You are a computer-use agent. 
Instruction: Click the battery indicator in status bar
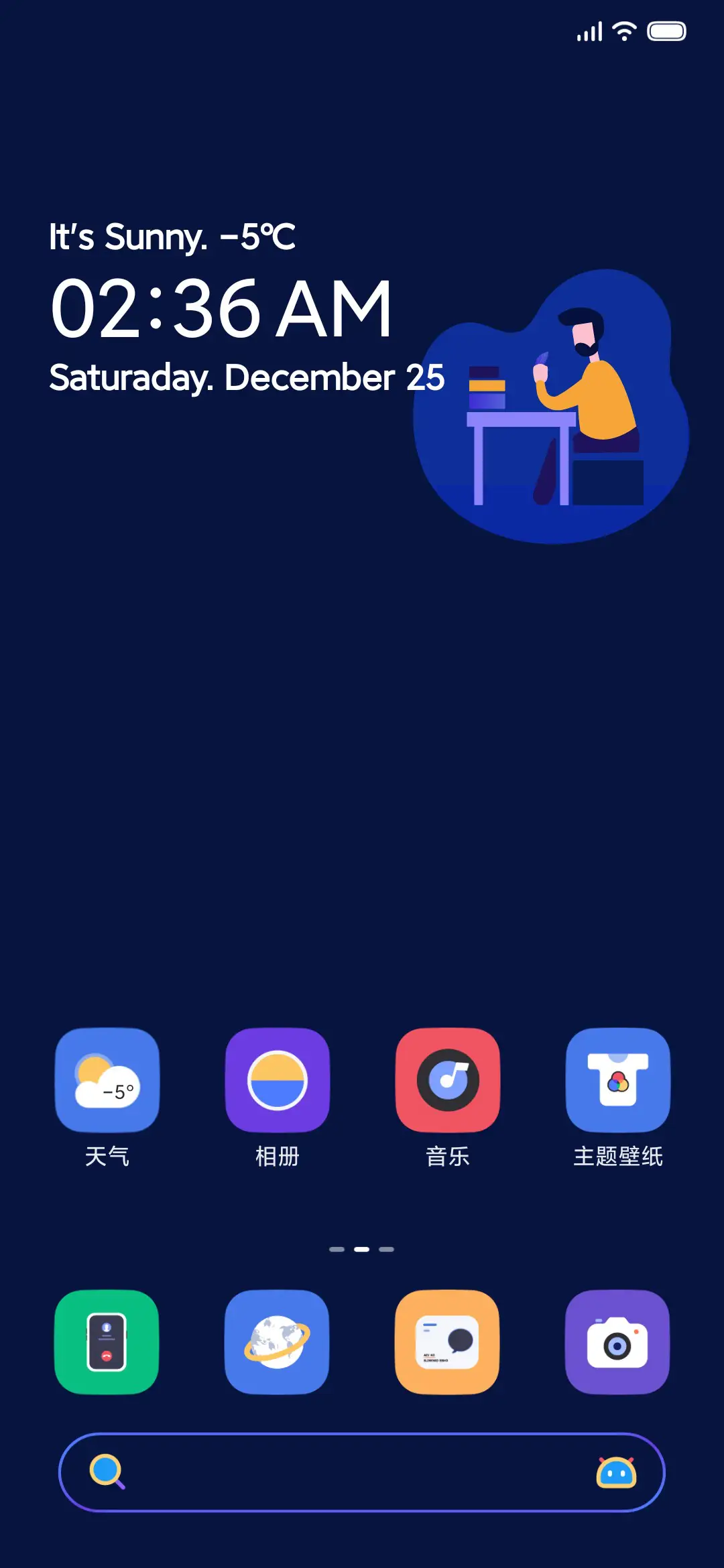click(x=666, y=30)
